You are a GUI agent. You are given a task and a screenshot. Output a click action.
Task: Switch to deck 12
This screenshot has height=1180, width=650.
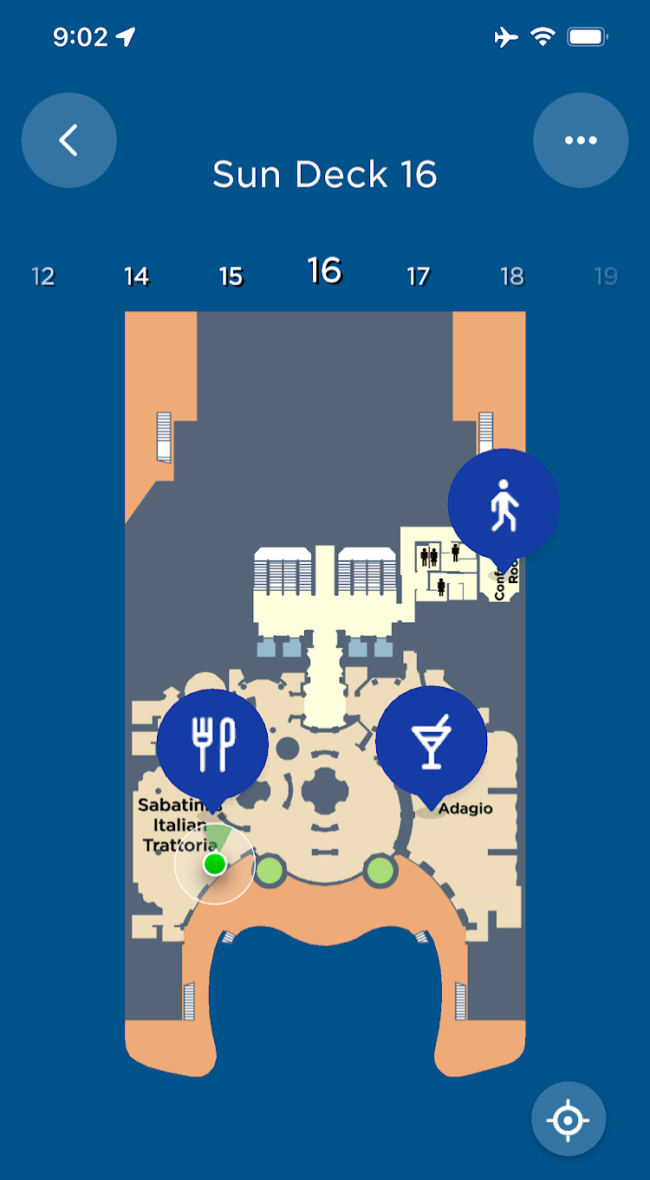(43, 276)
